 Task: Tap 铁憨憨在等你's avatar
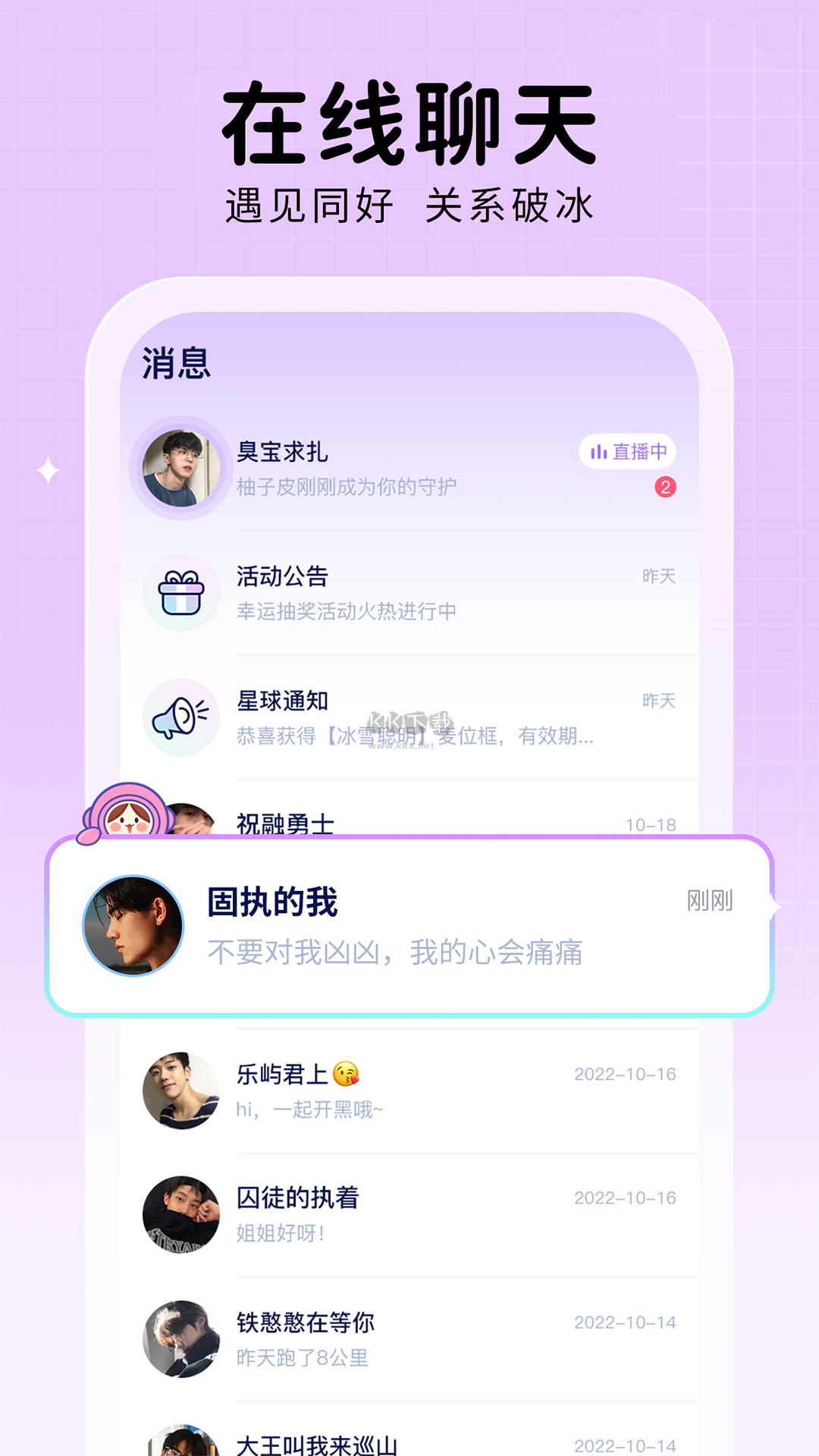[x=180, y=1338]
